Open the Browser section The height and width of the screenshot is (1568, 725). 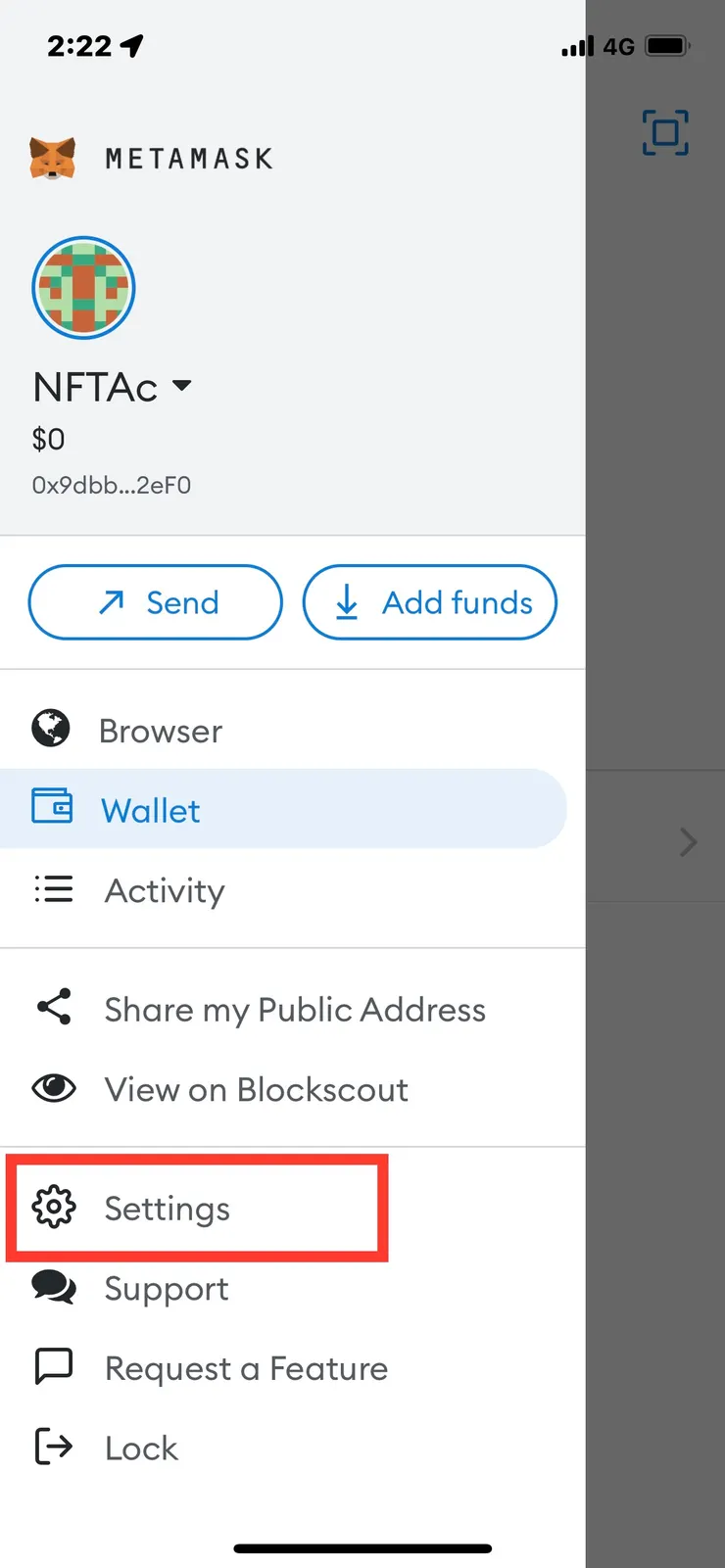161,731
